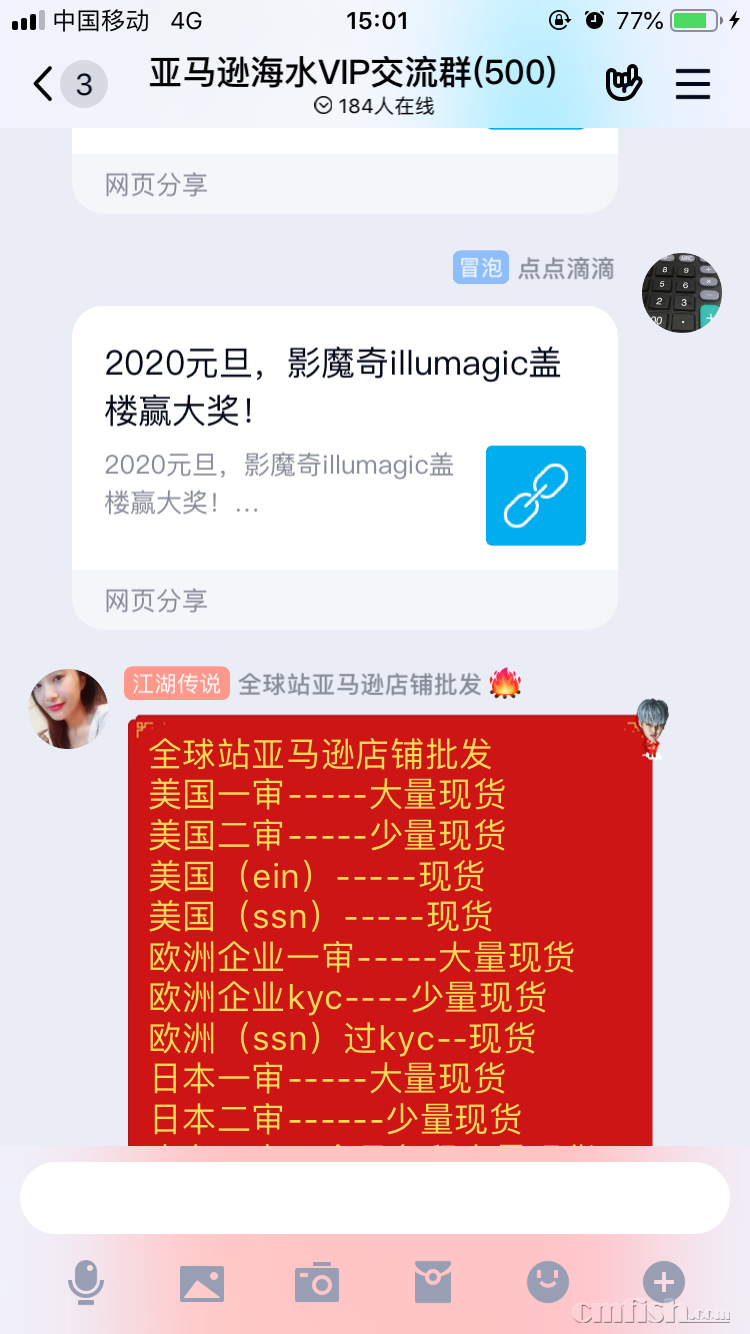Open the emoji picker
The width and height of the screenshot is (750, 1334).
click(x=548, y=1282)
